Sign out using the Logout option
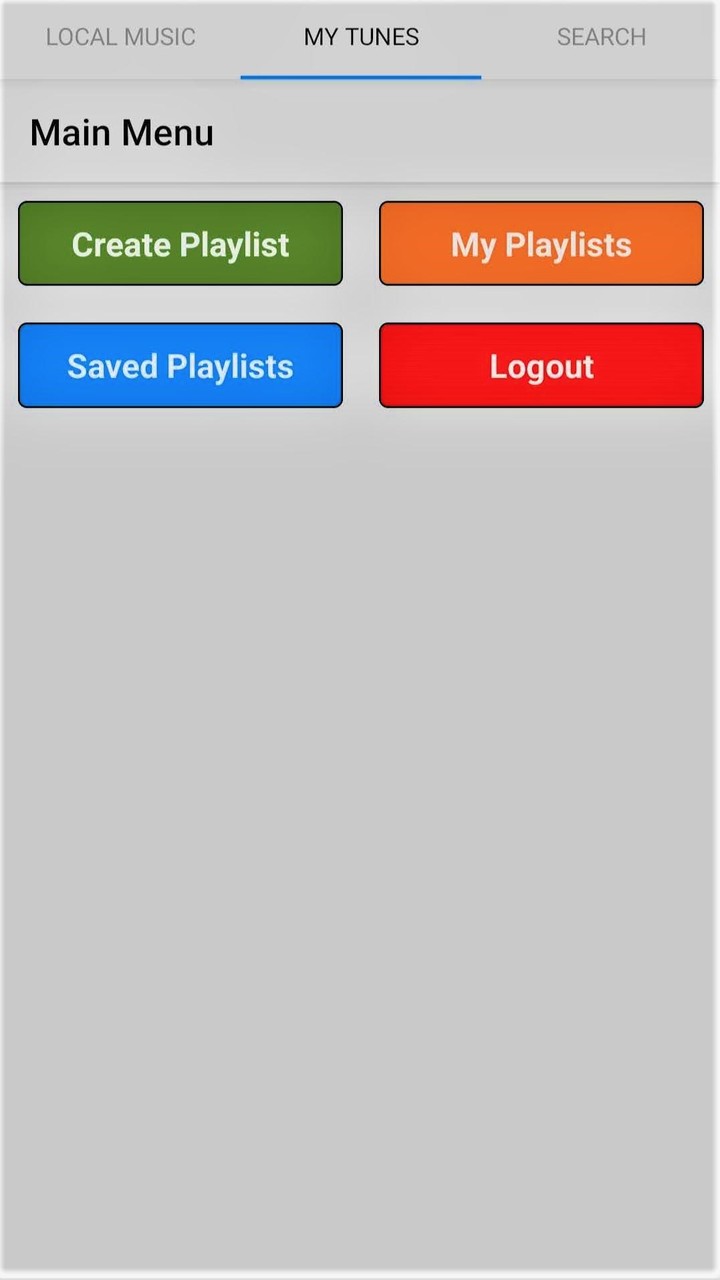720x1280 pixels. pyautogui.click(x=541, y=365)
